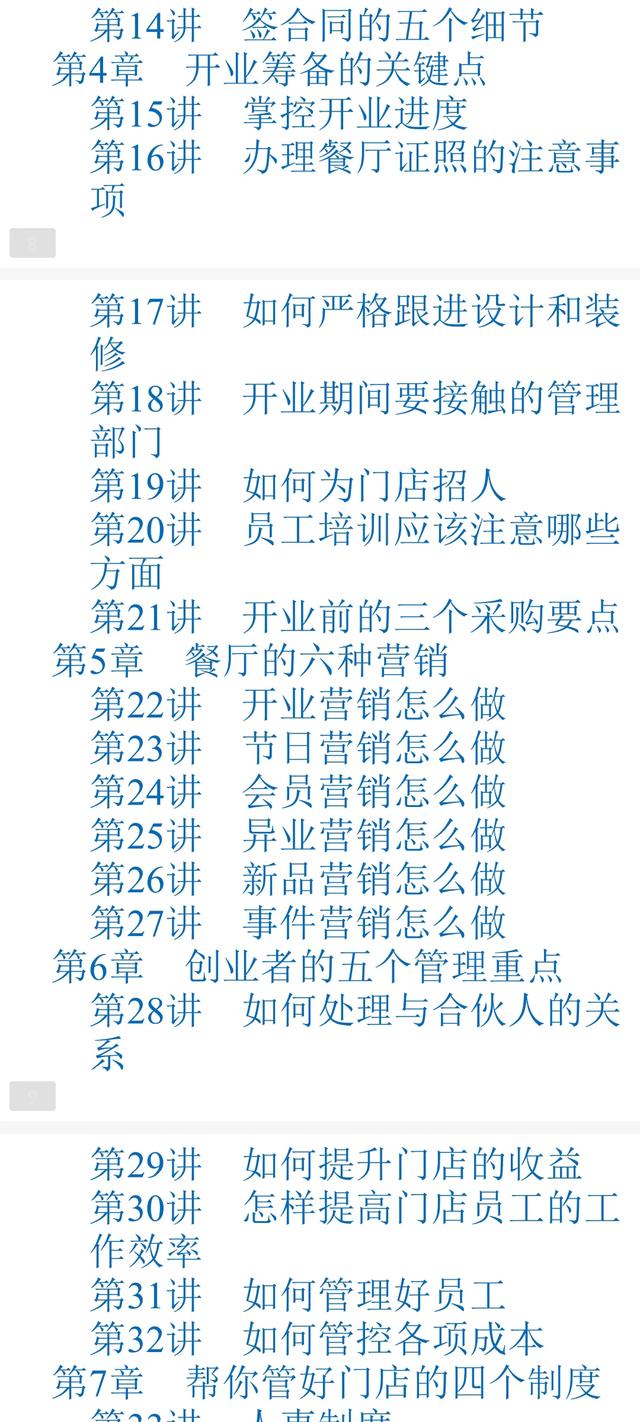Open 第14讲 签合同的五个细节
Screen dimensions: 640x1422
[x=317, y=24]
